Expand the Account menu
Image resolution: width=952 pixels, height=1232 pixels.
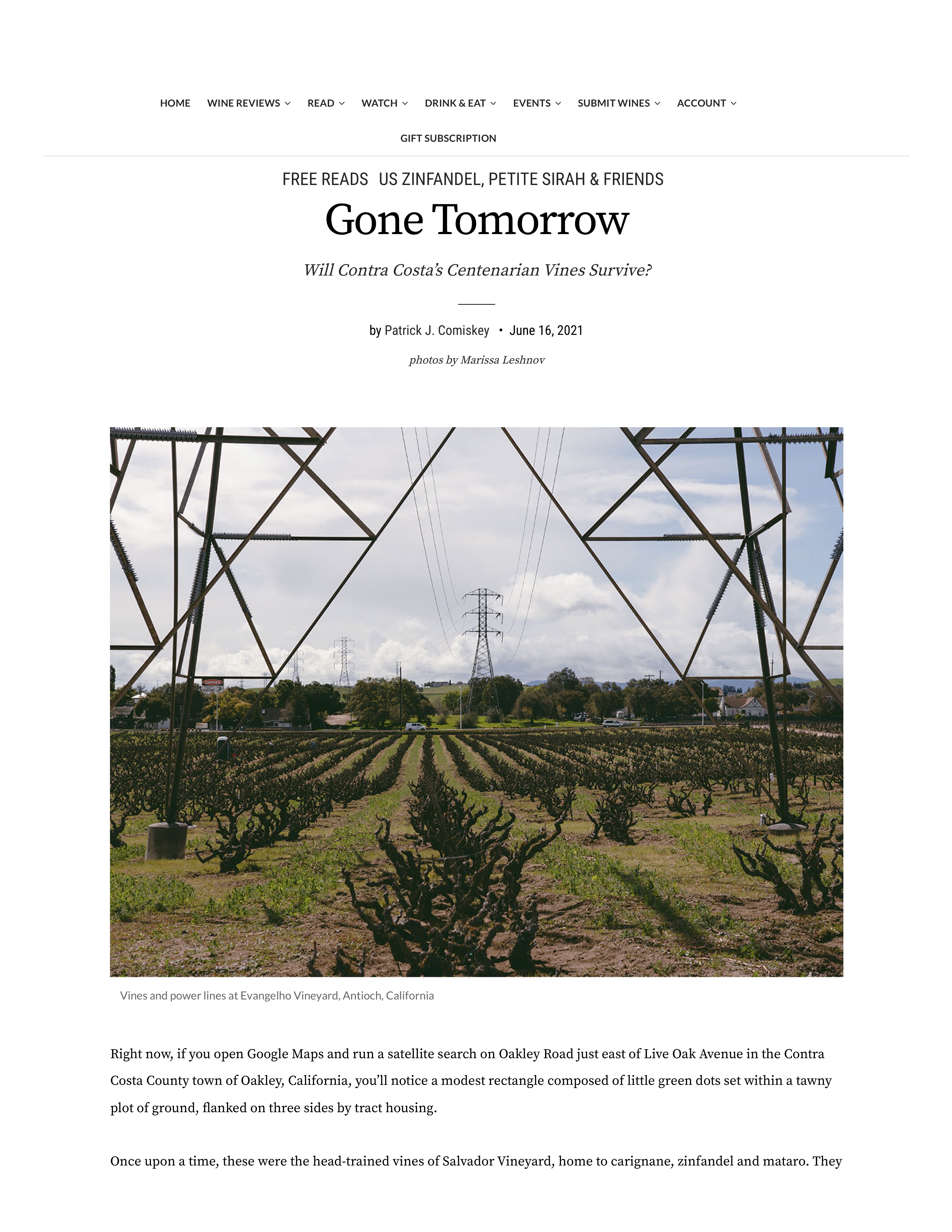click(706, 103)
